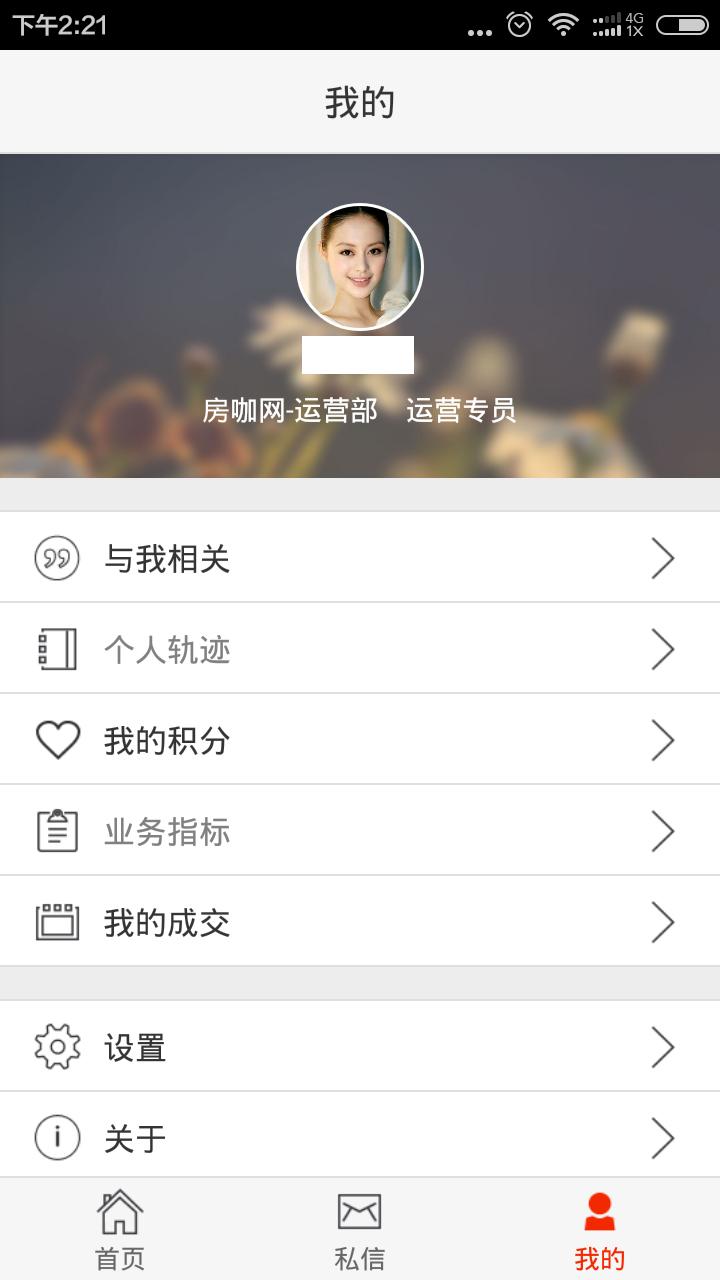Screen dimensions: 720x1280
Task: Tap the Wi-Fi icon in the status bar
Action: pos(563,24)
